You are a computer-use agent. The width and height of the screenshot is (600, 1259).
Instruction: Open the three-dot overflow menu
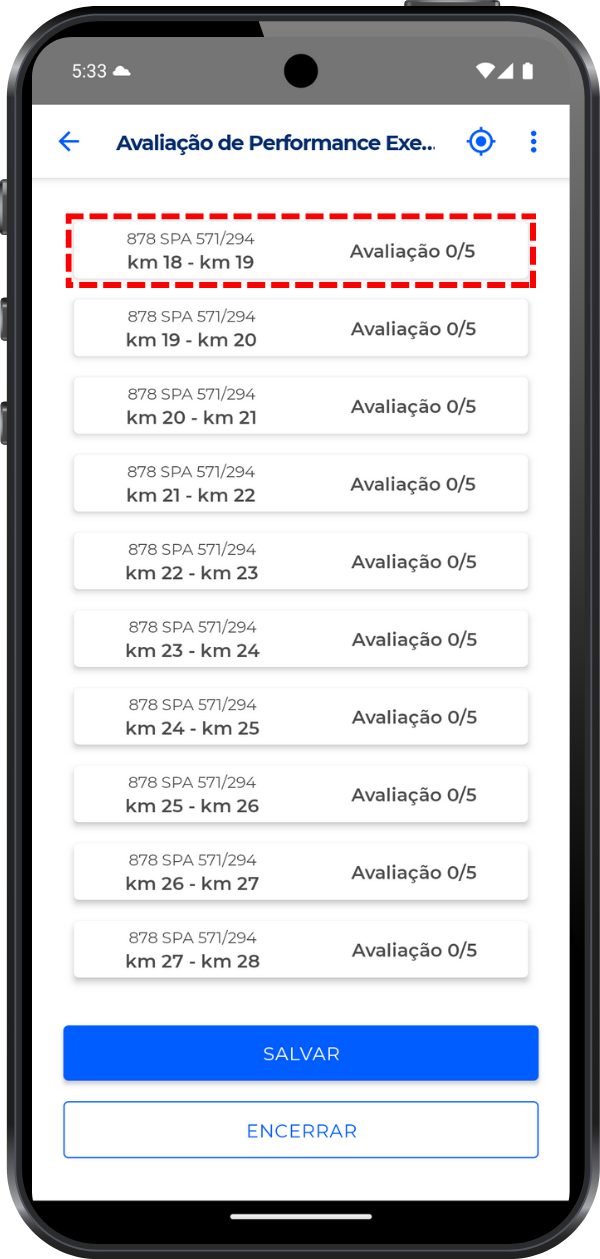click(x=533, y=142)
